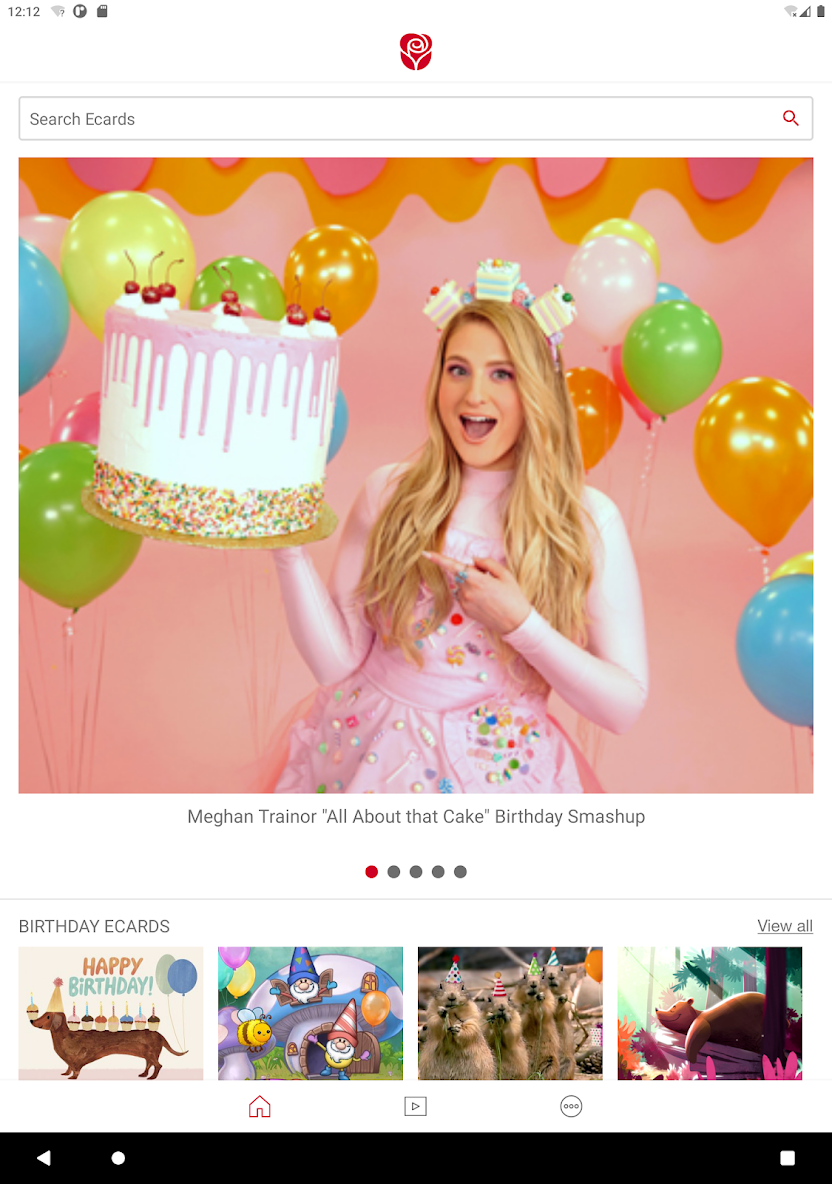Tap the red magnifier search icon

pyautogui.click(x=790, y=119)
